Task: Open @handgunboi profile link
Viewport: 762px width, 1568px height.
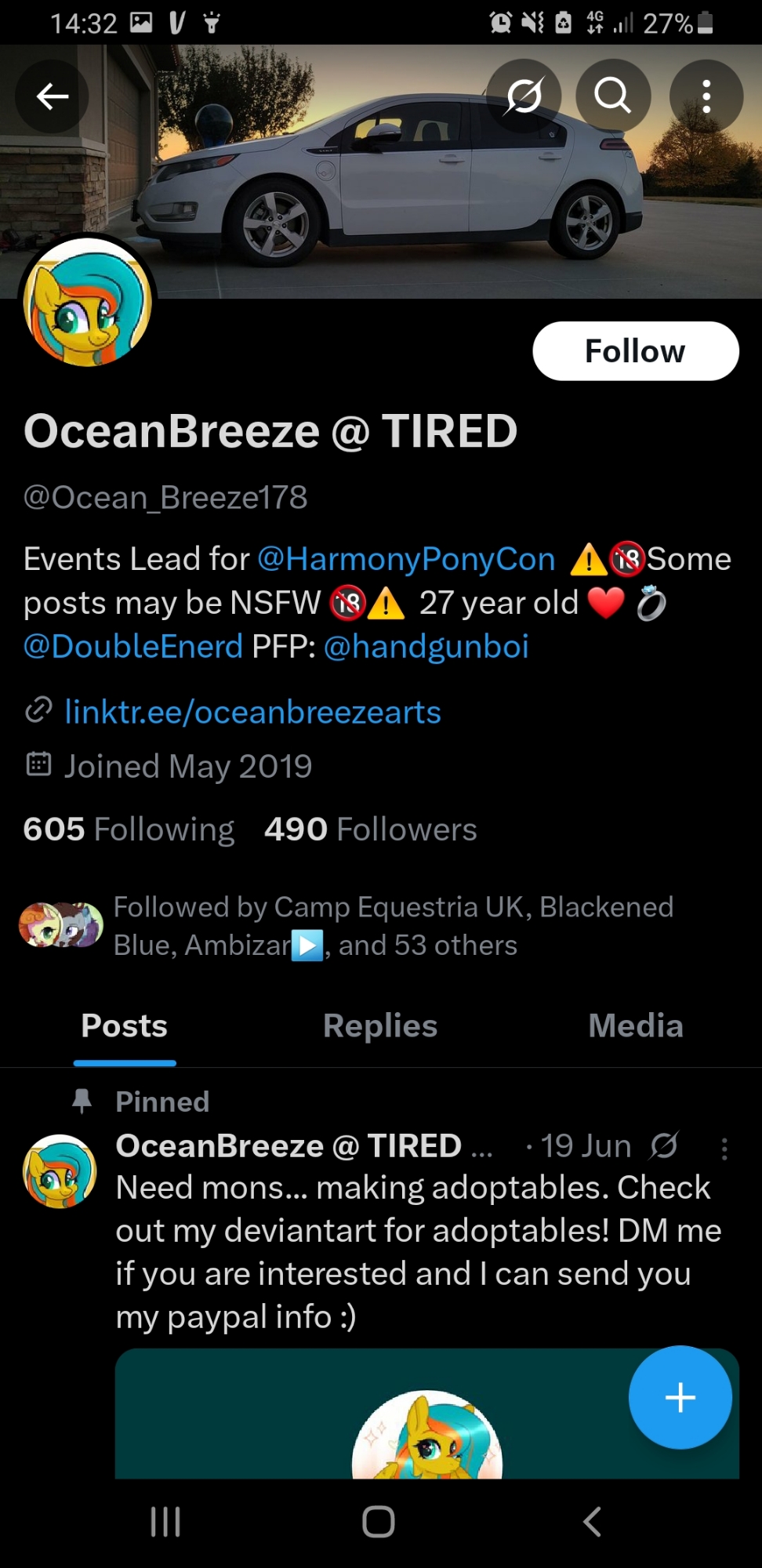Action: [x=426, y=647]
